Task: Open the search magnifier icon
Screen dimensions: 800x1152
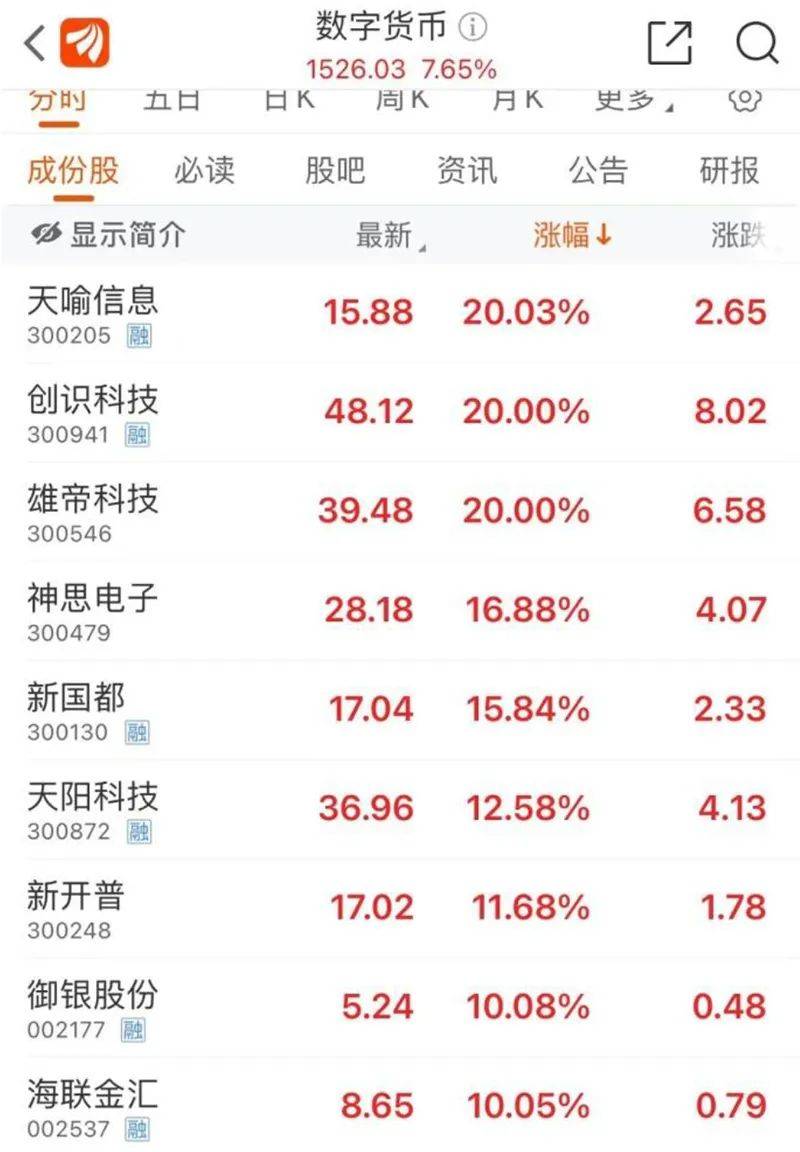Action: coord(756,43)
